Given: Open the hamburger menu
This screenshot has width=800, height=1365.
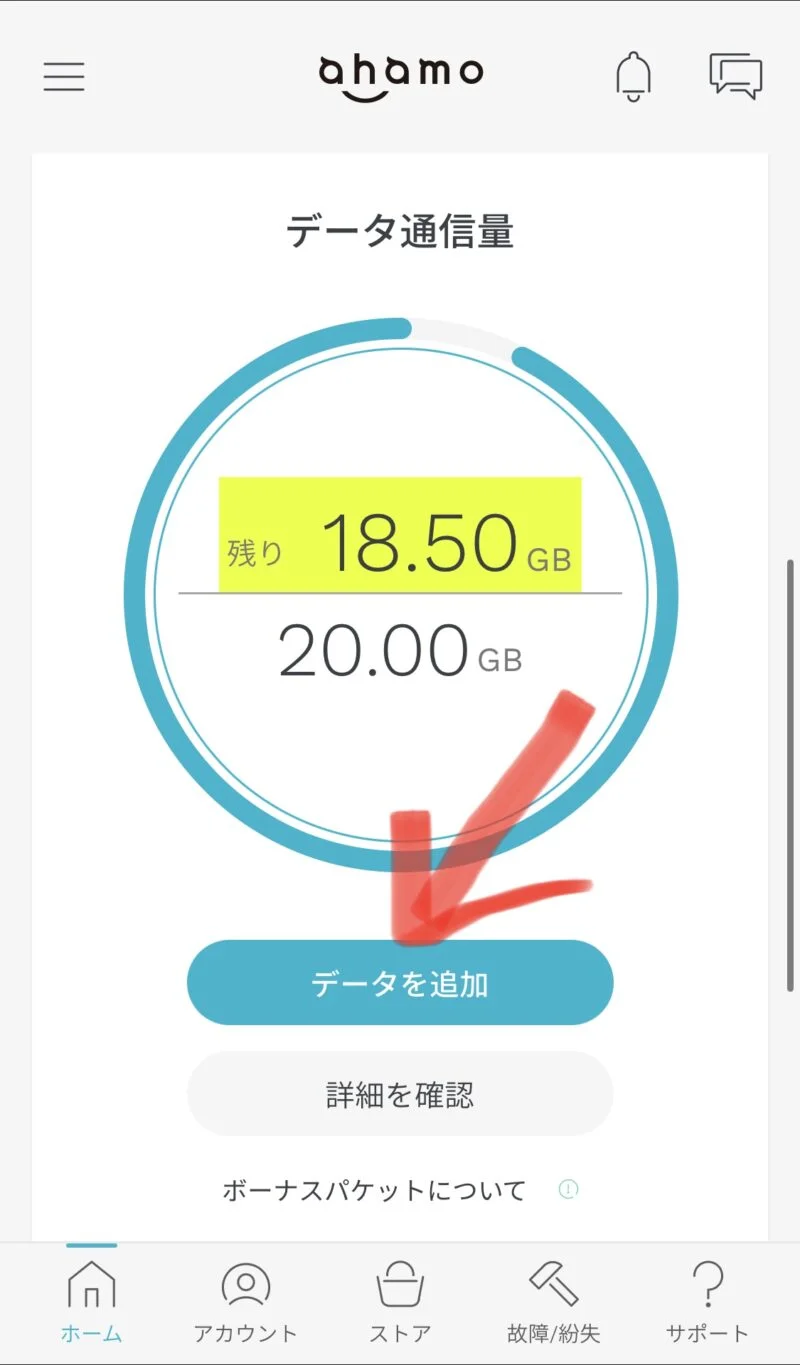Looking at the screenshot, I should click(64, 77).
